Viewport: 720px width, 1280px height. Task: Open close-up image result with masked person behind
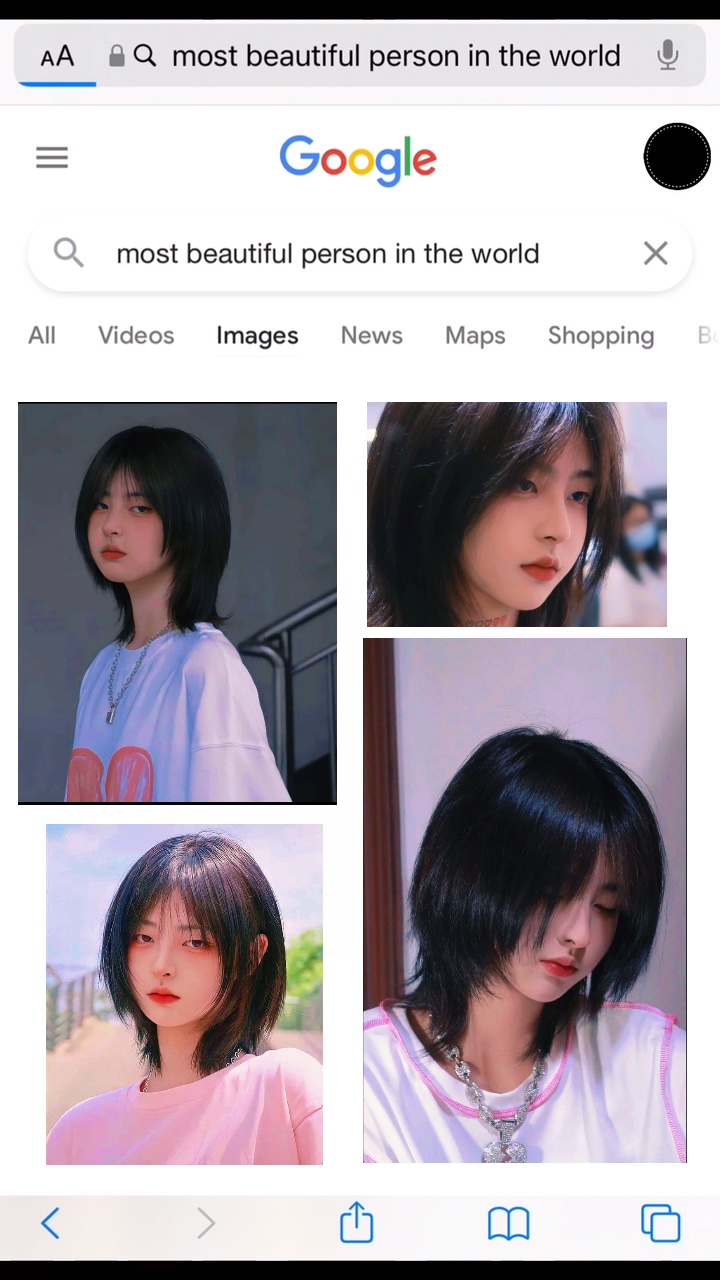tap(516, 514)
